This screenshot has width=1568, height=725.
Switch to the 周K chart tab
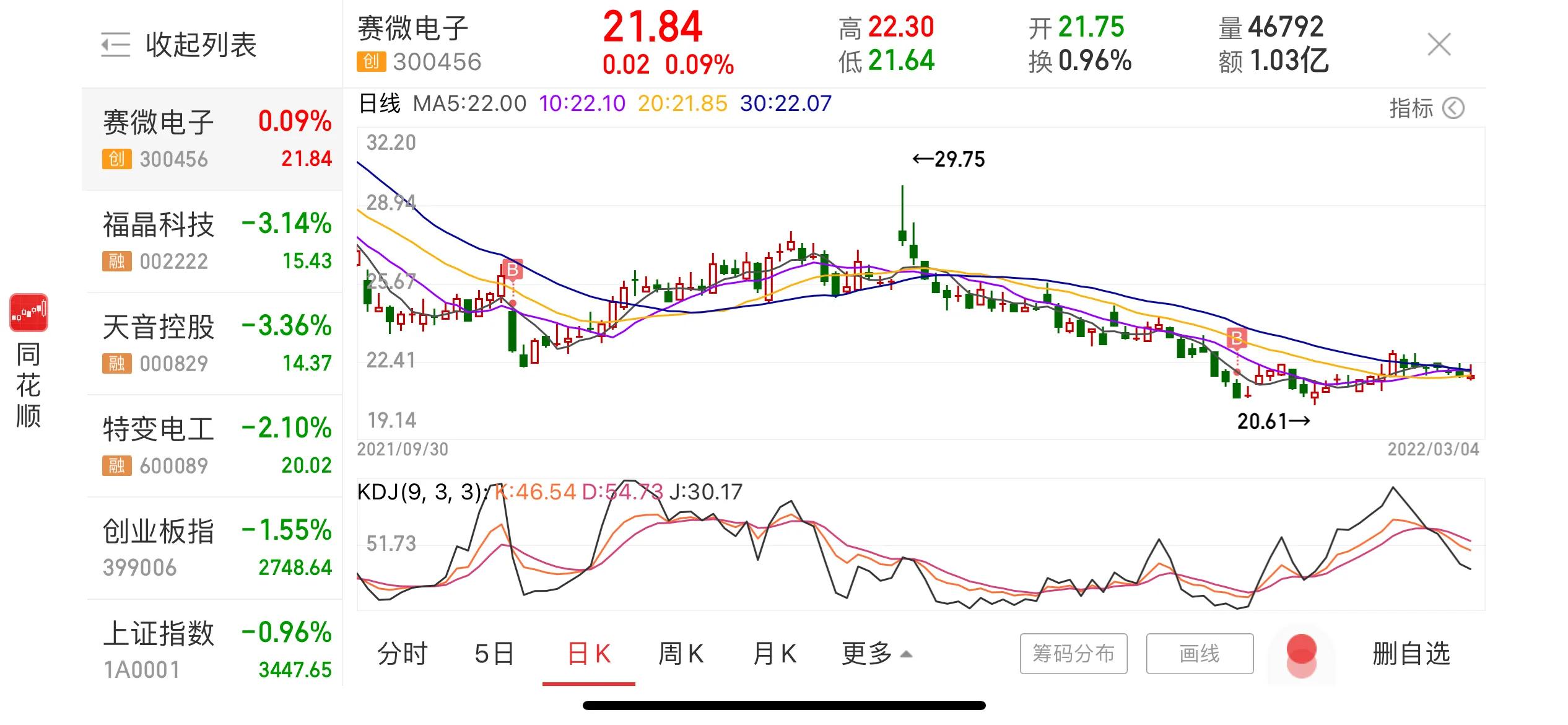point(681,654)
